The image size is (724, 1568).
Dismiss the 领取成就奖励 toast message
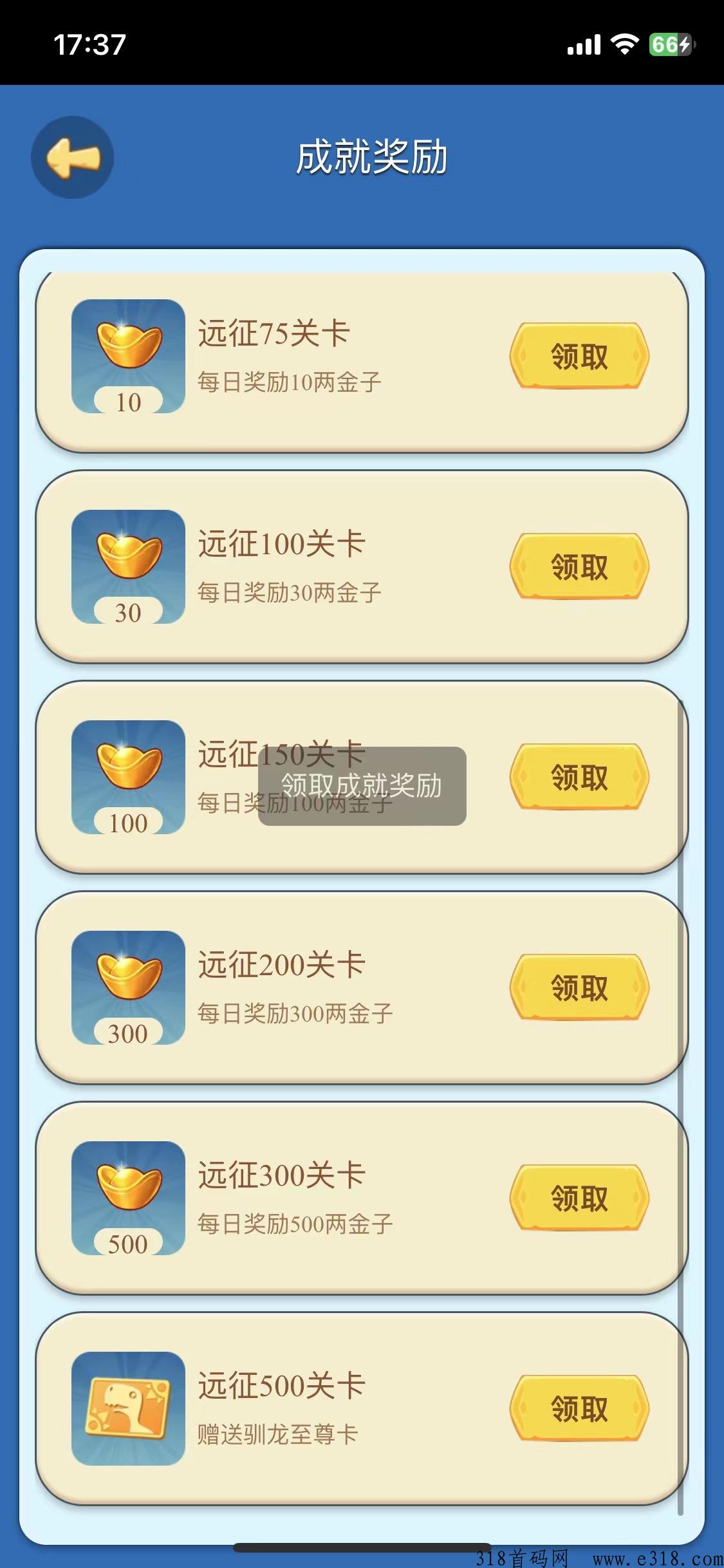click(x=362, y=786)
